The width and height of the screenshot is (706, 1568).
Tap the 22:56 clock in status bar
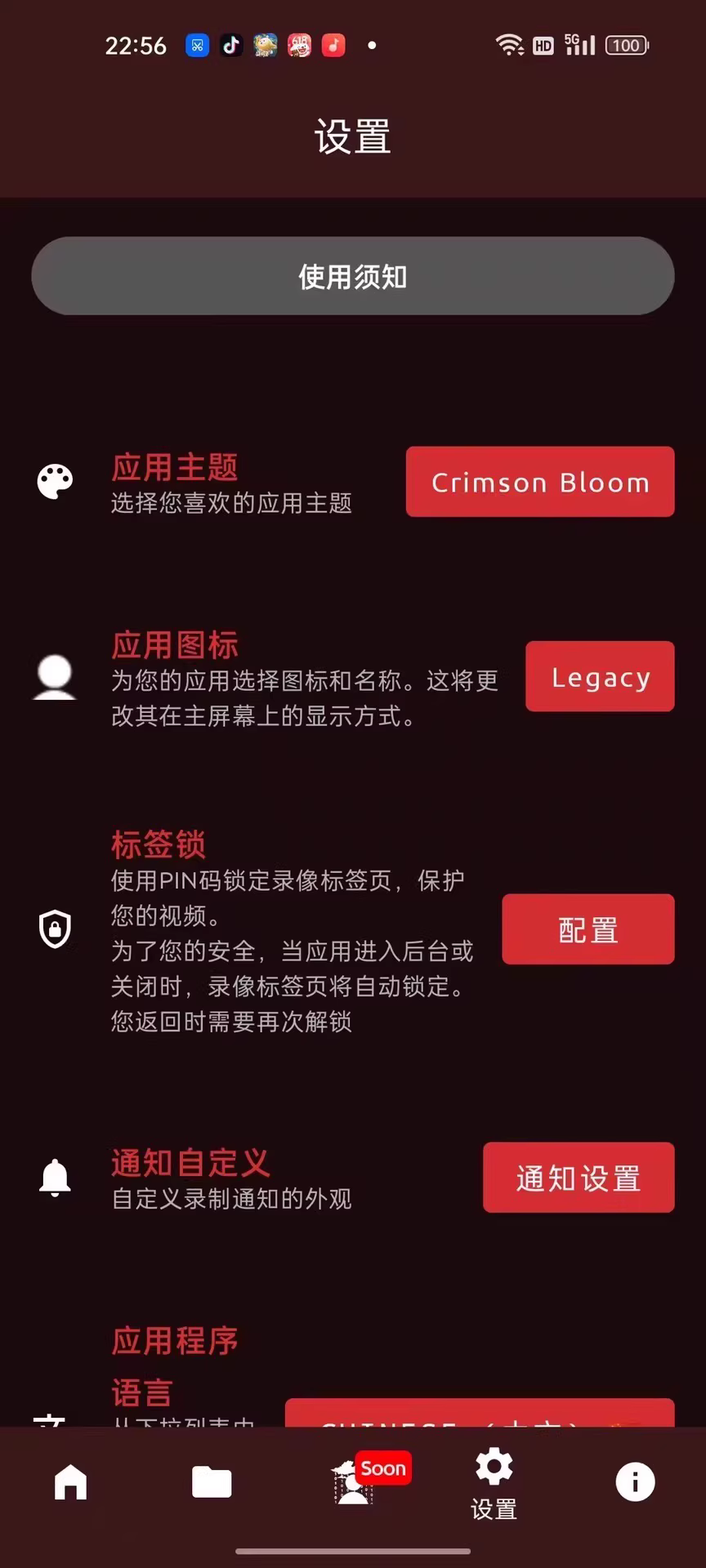[137, 45]
